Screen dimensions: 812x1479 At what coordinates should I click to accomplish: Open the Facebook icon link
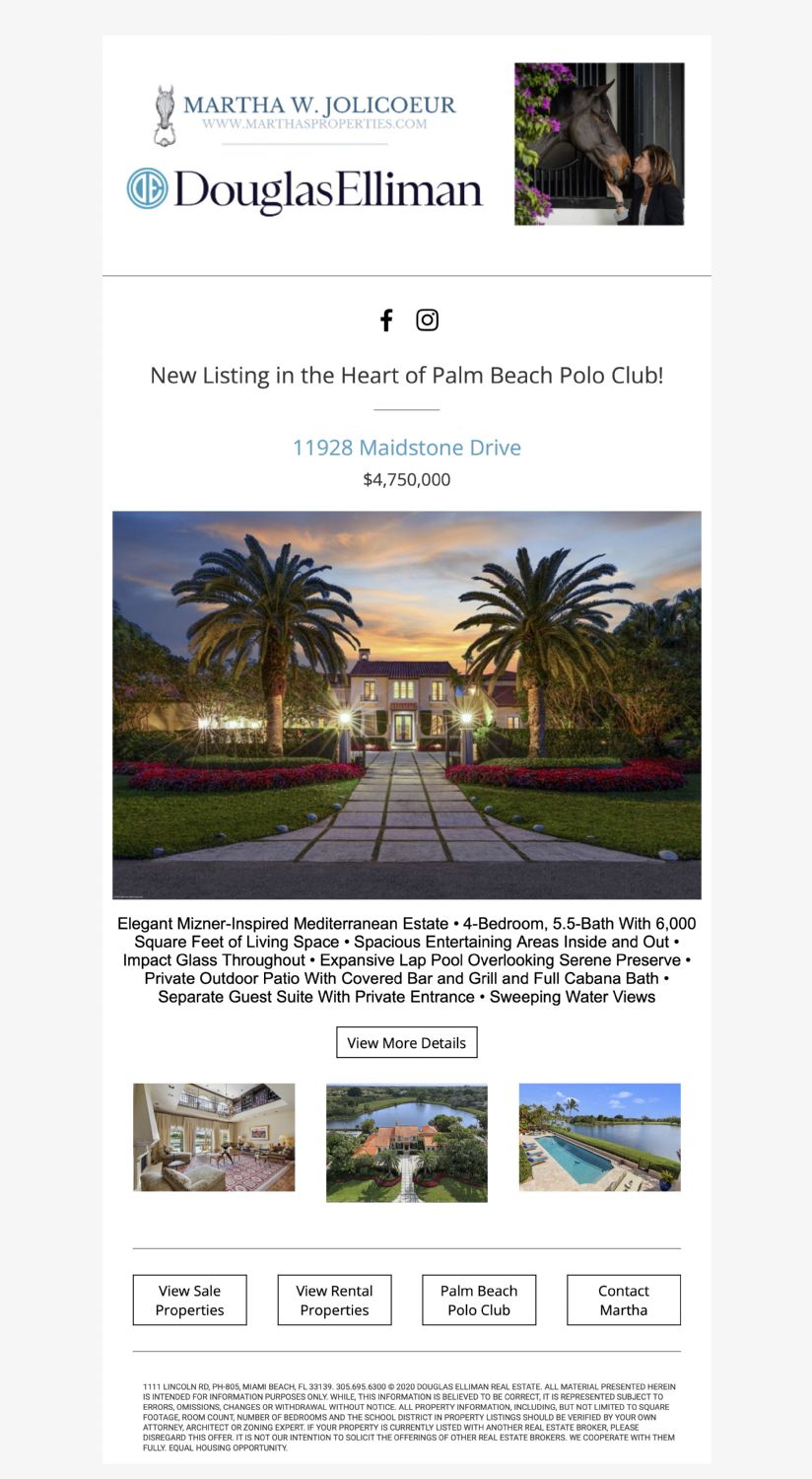tap(386, 319)
